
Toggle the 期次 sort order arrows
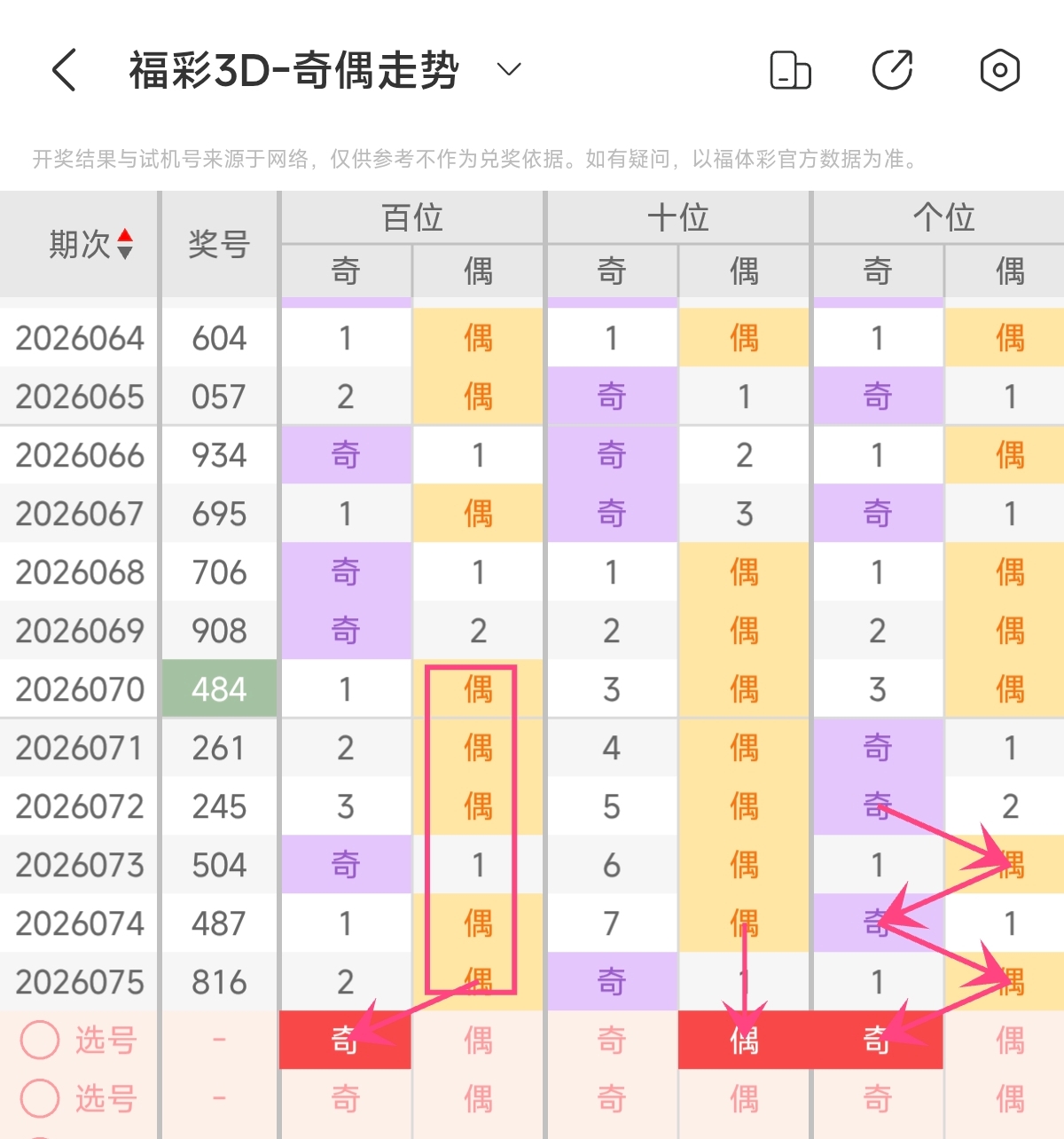(x=125, y=244)
